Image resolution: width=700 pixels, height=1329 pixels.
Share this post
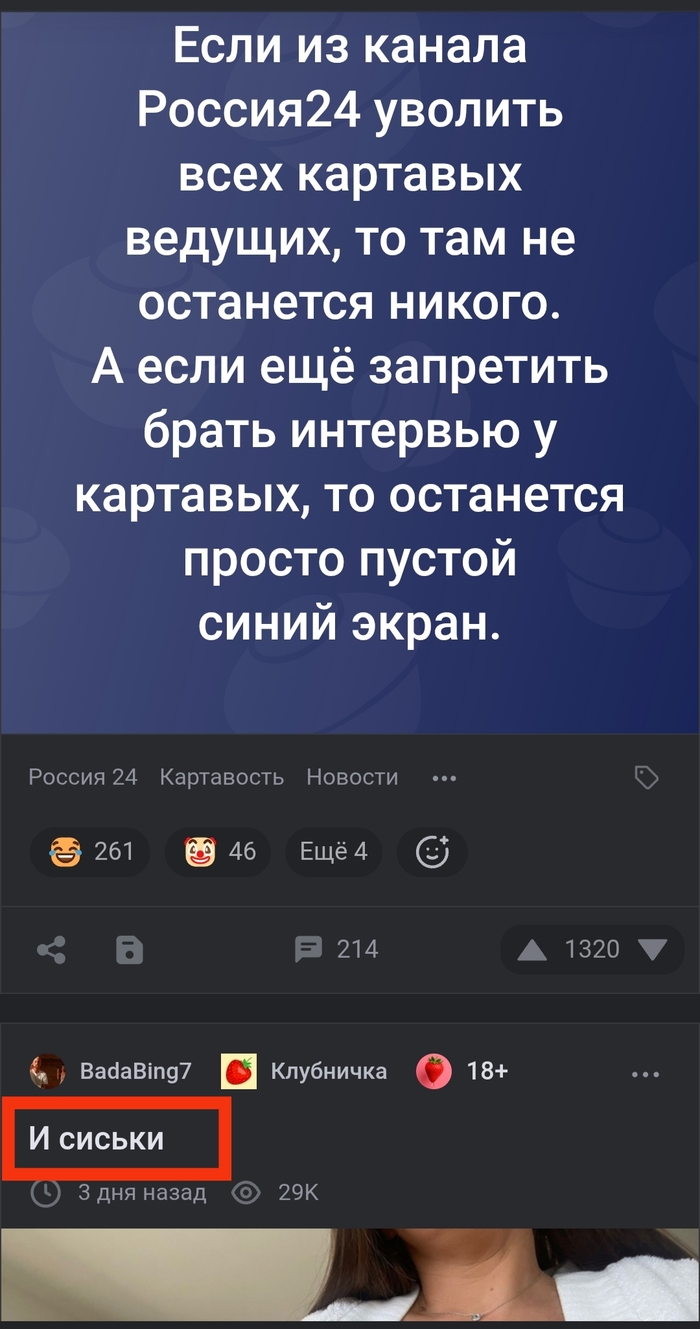click(x=51, y=949)
